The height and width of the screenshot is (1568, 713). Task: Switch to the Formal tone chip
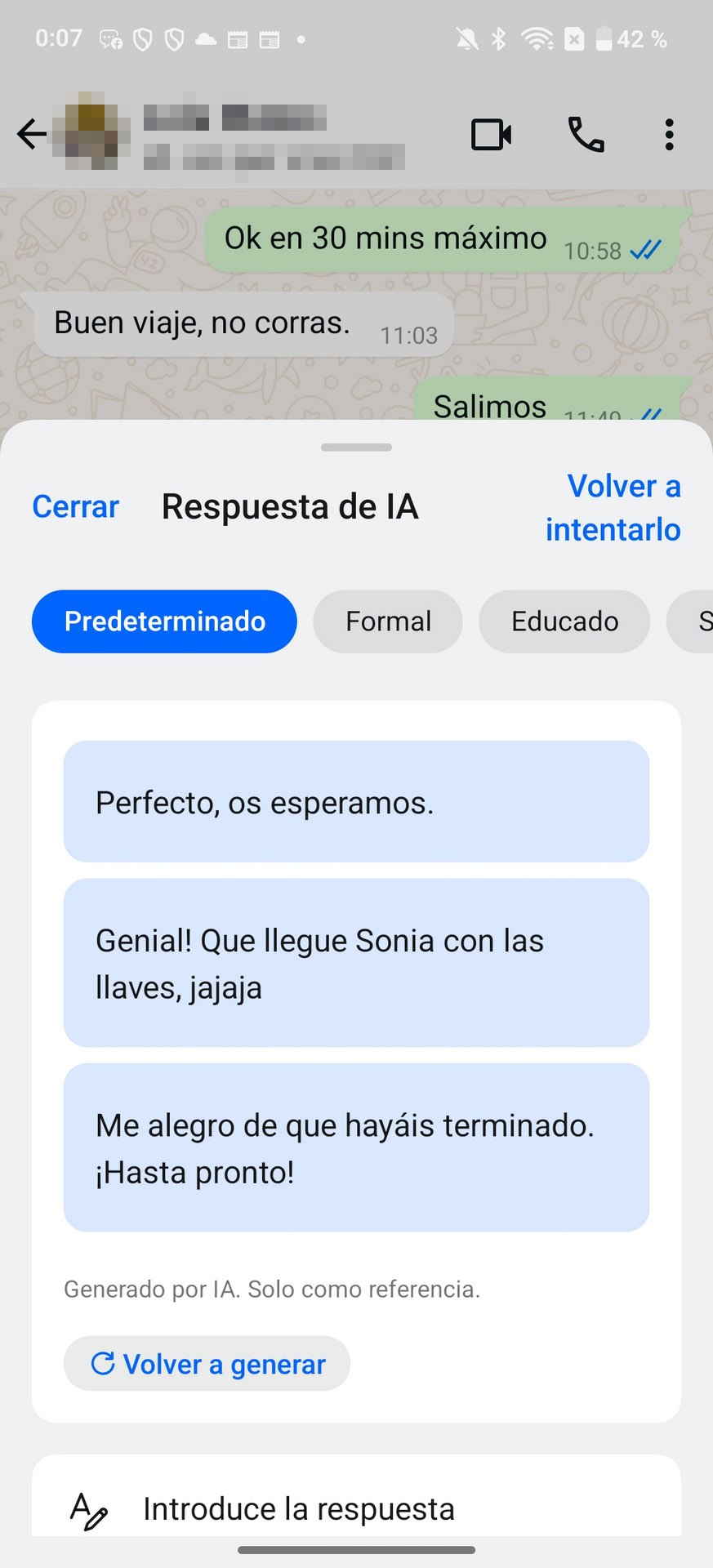click(x=388, y=621)
